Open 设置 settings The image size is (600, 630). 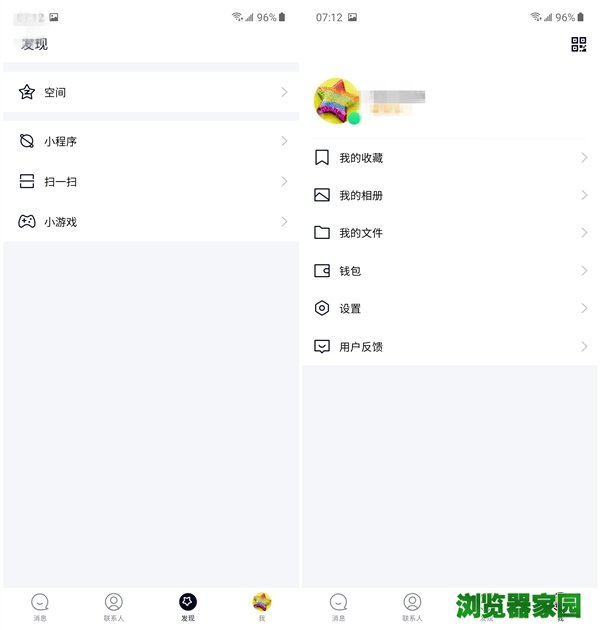click(x=450, y=309)
